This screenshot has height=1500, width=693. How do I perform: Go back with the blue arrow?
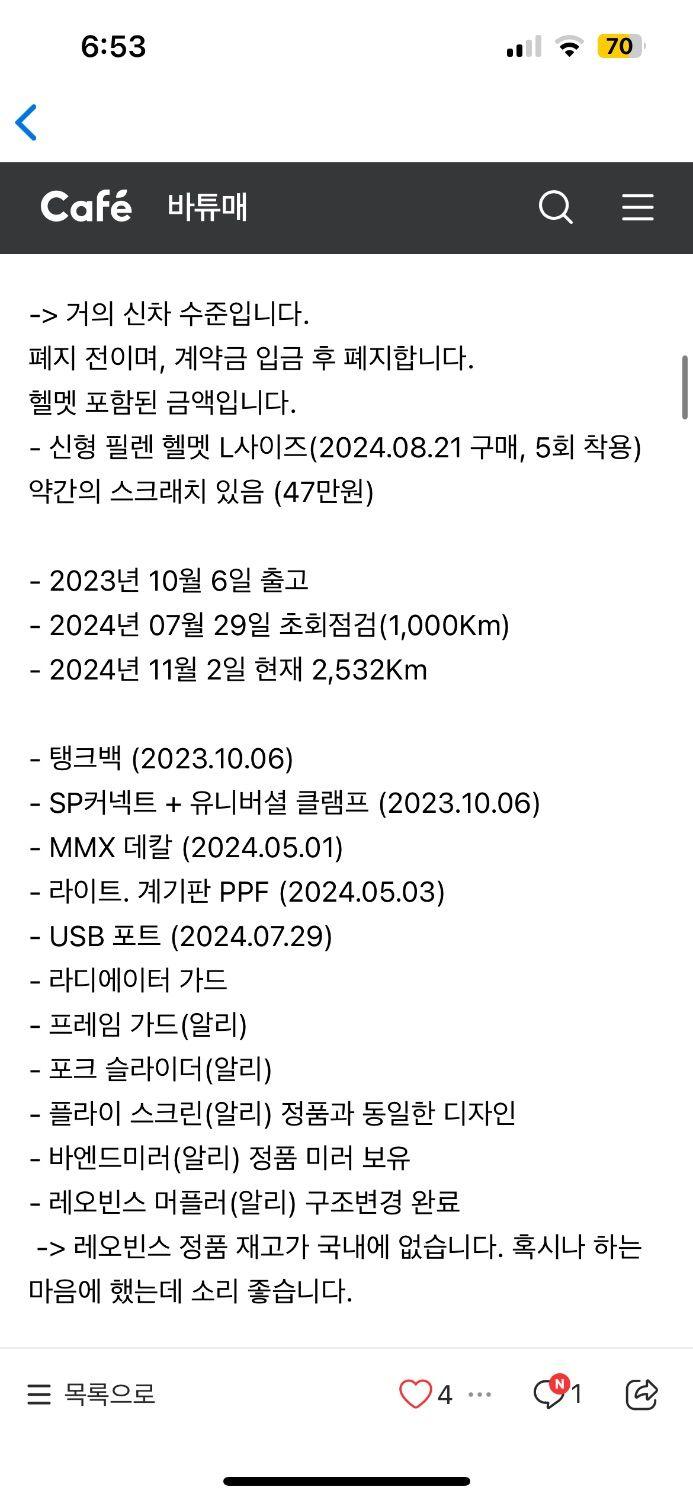click(x=27, y=122)
